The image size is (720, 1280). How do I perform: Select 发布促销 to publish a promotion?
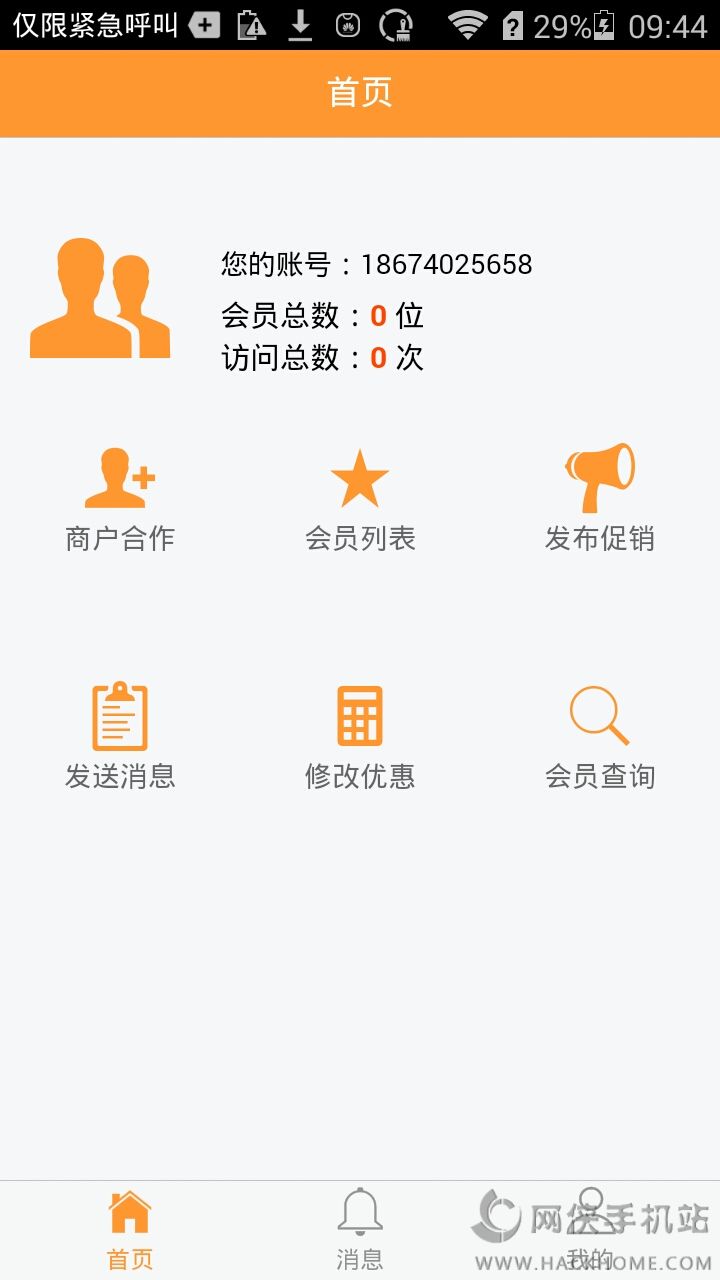pyautogui.click(x=600, y=500)
